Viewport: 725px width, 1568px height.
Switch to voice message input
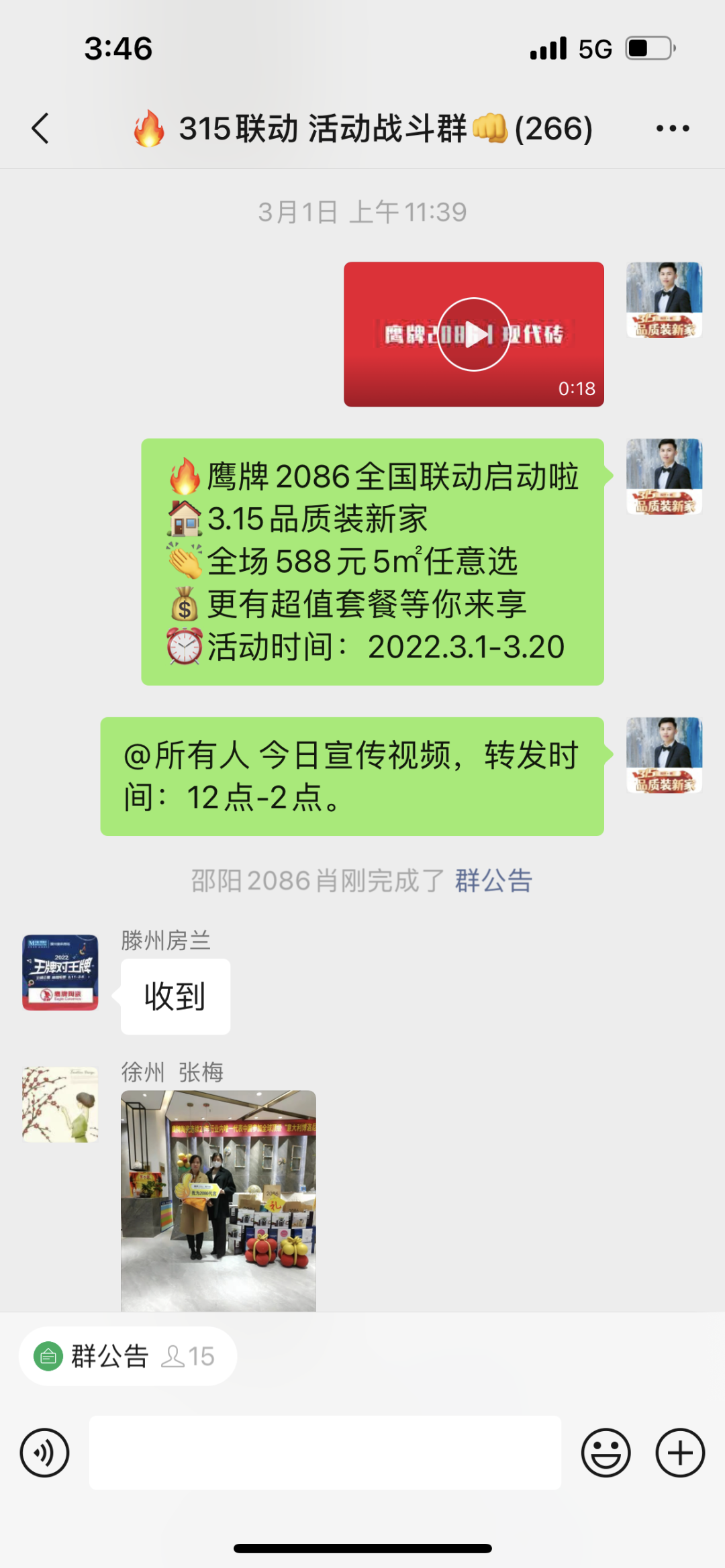[x=44, y=1453]
